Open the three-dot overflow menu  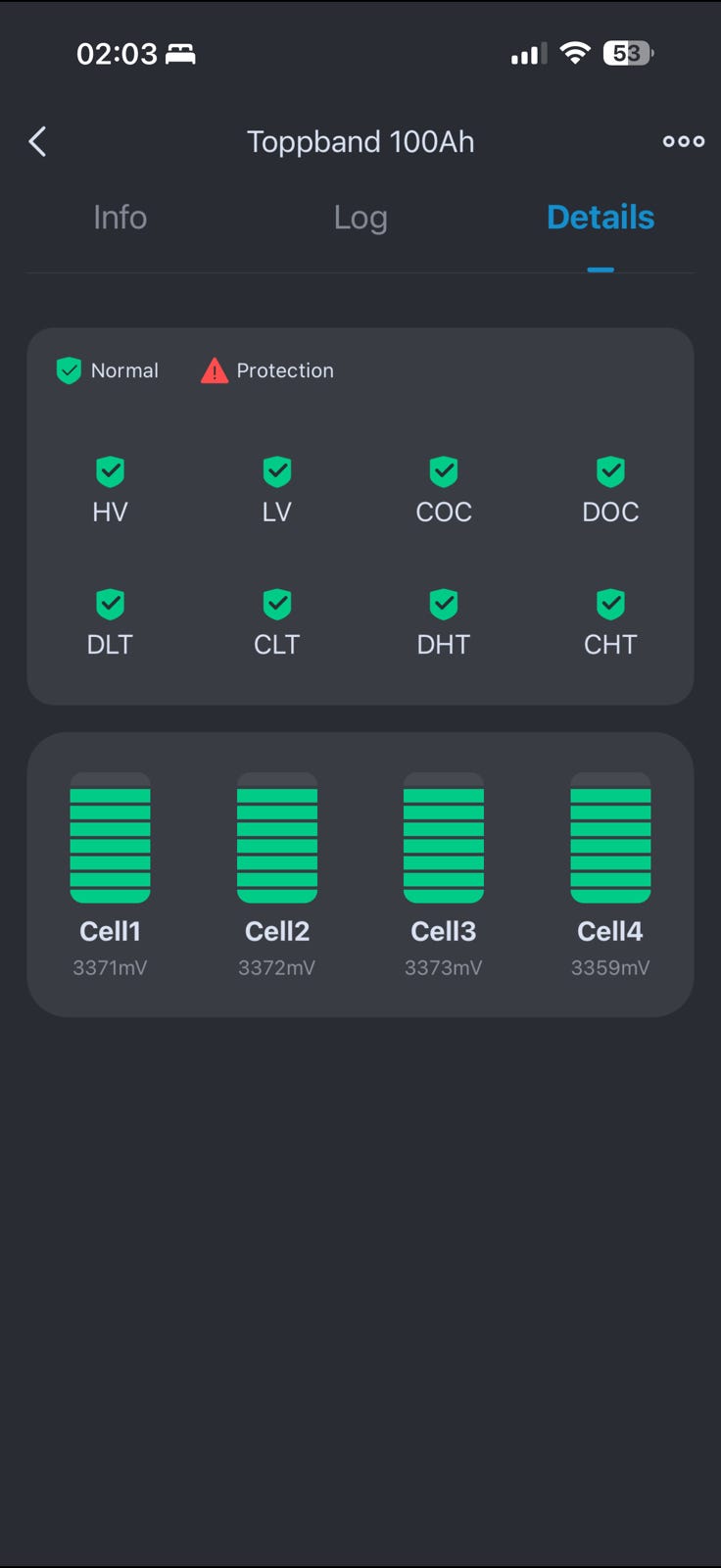[x=683, y=142]
